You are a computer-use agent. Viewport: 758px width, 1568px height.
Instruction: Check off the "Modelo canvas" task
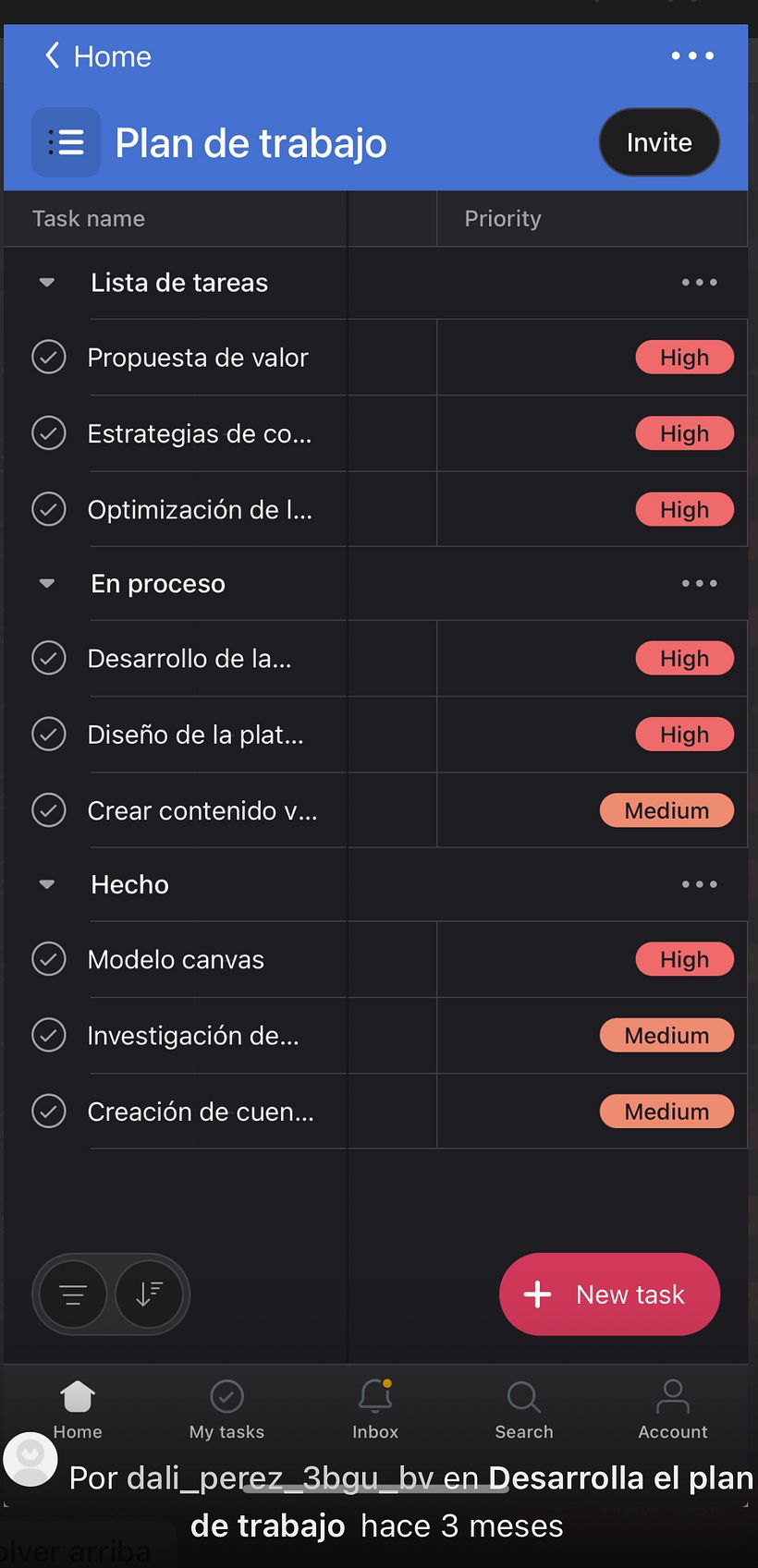[49, 959]
